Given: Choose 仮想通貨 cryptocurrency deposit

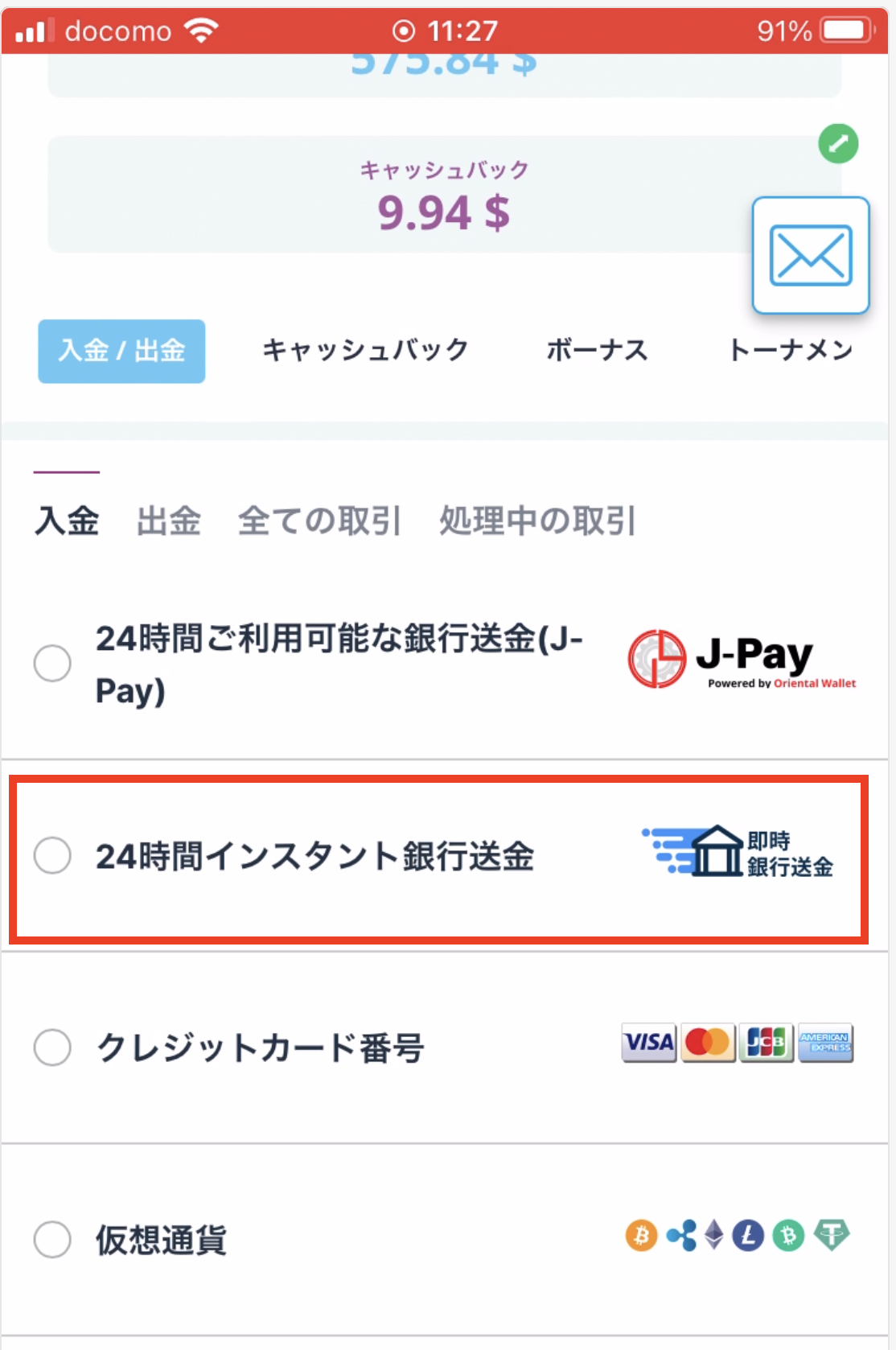Looking at the screenshot, I should (52, 1239).
